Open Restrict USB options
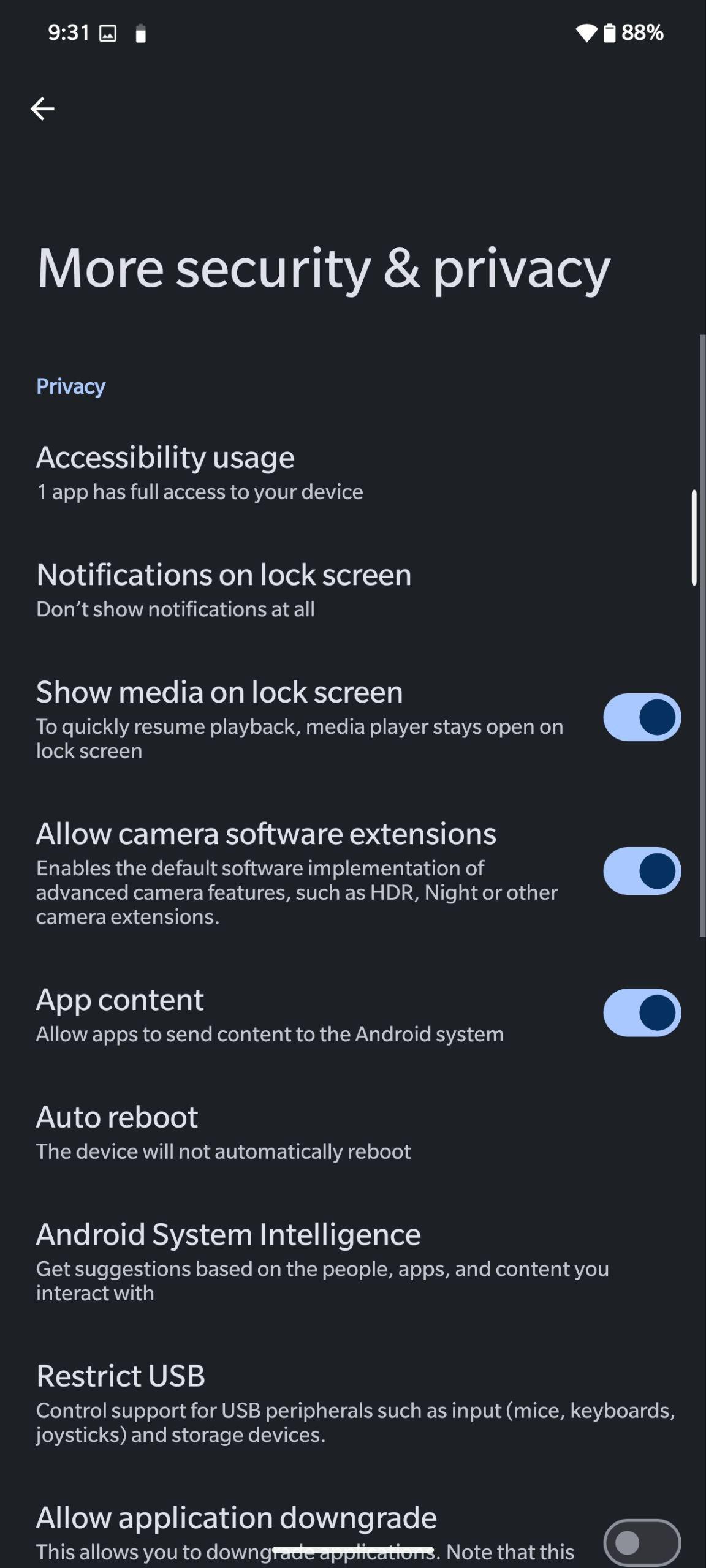 coord(353,1404)
